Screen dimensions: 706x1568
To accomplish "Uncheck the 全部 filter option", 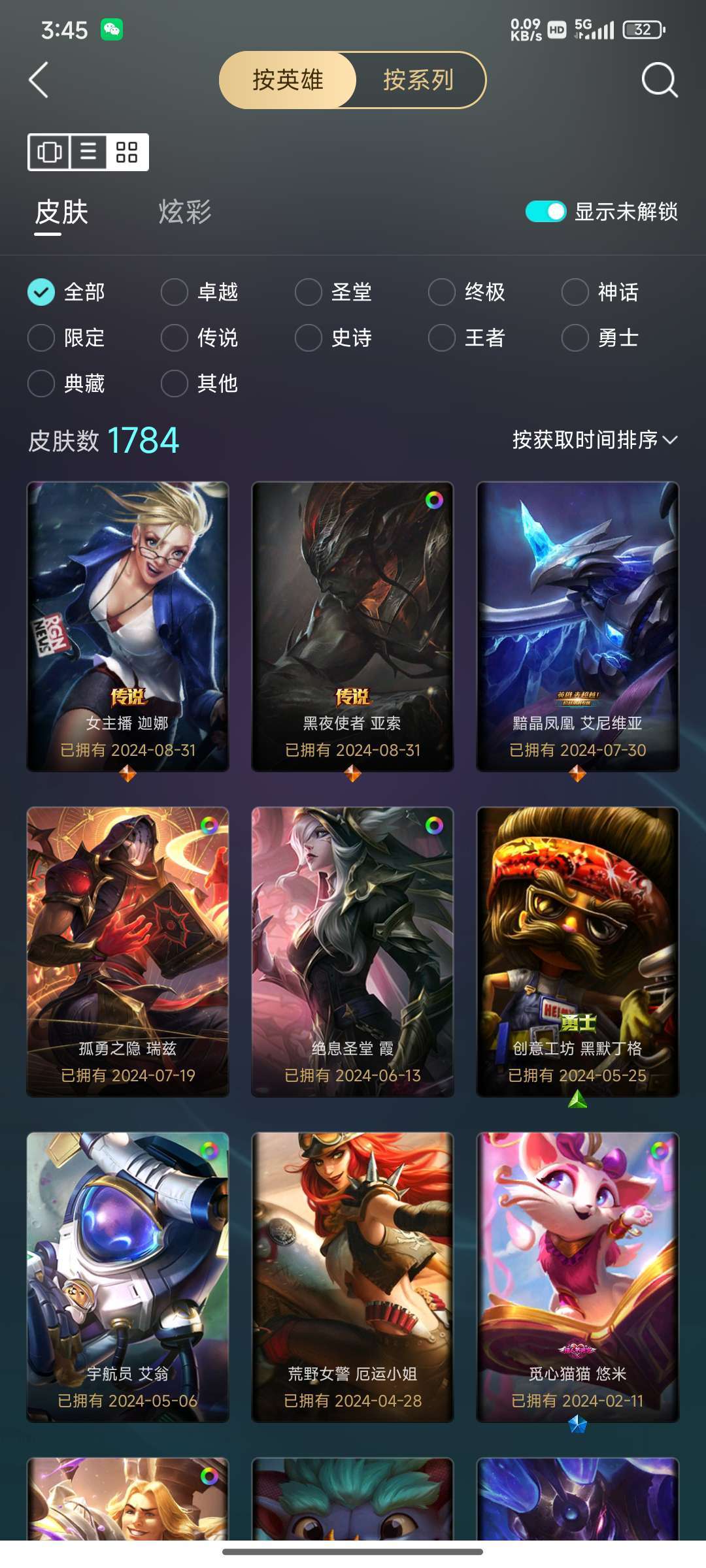I will coord(41,293).
